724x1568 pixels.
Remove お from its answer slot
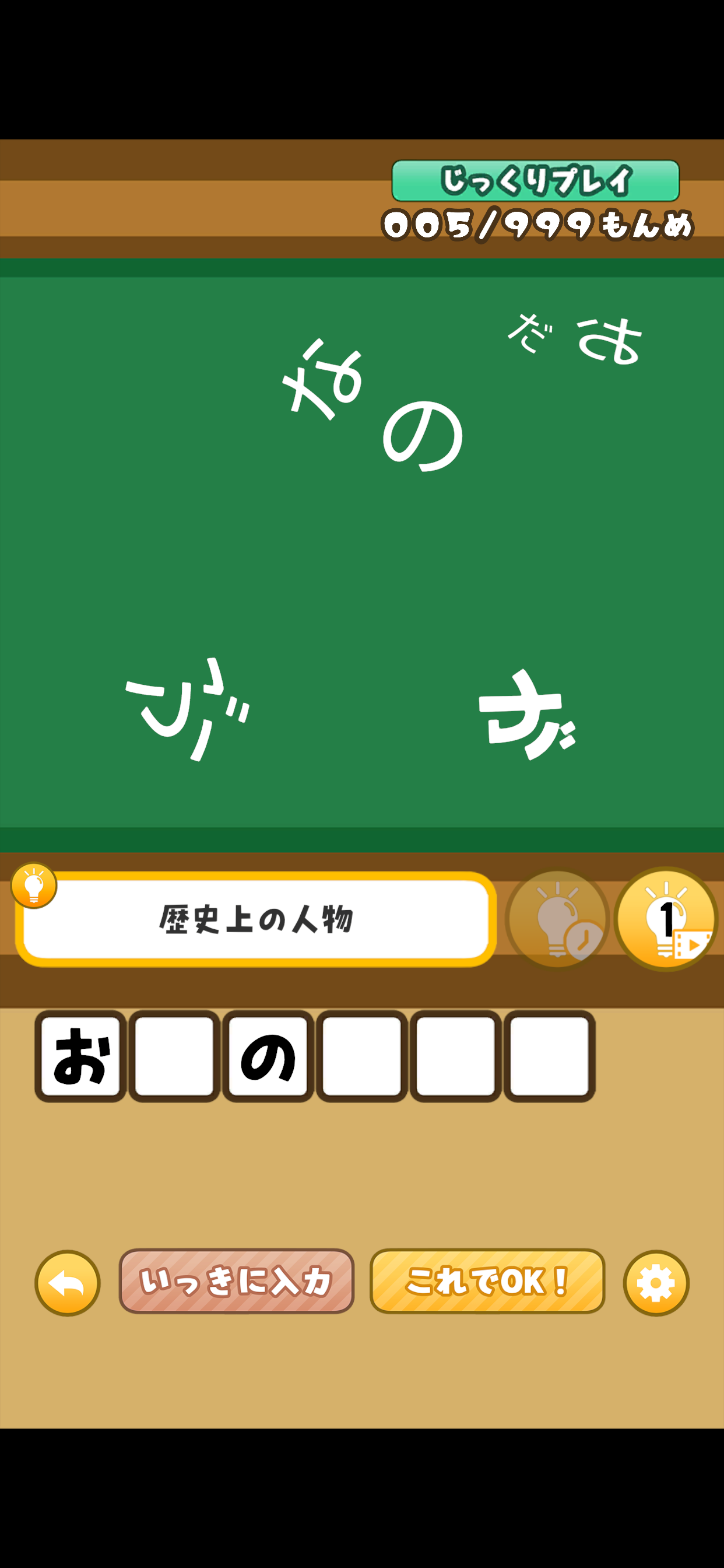pyautogui.click(x=81, y=1056)
